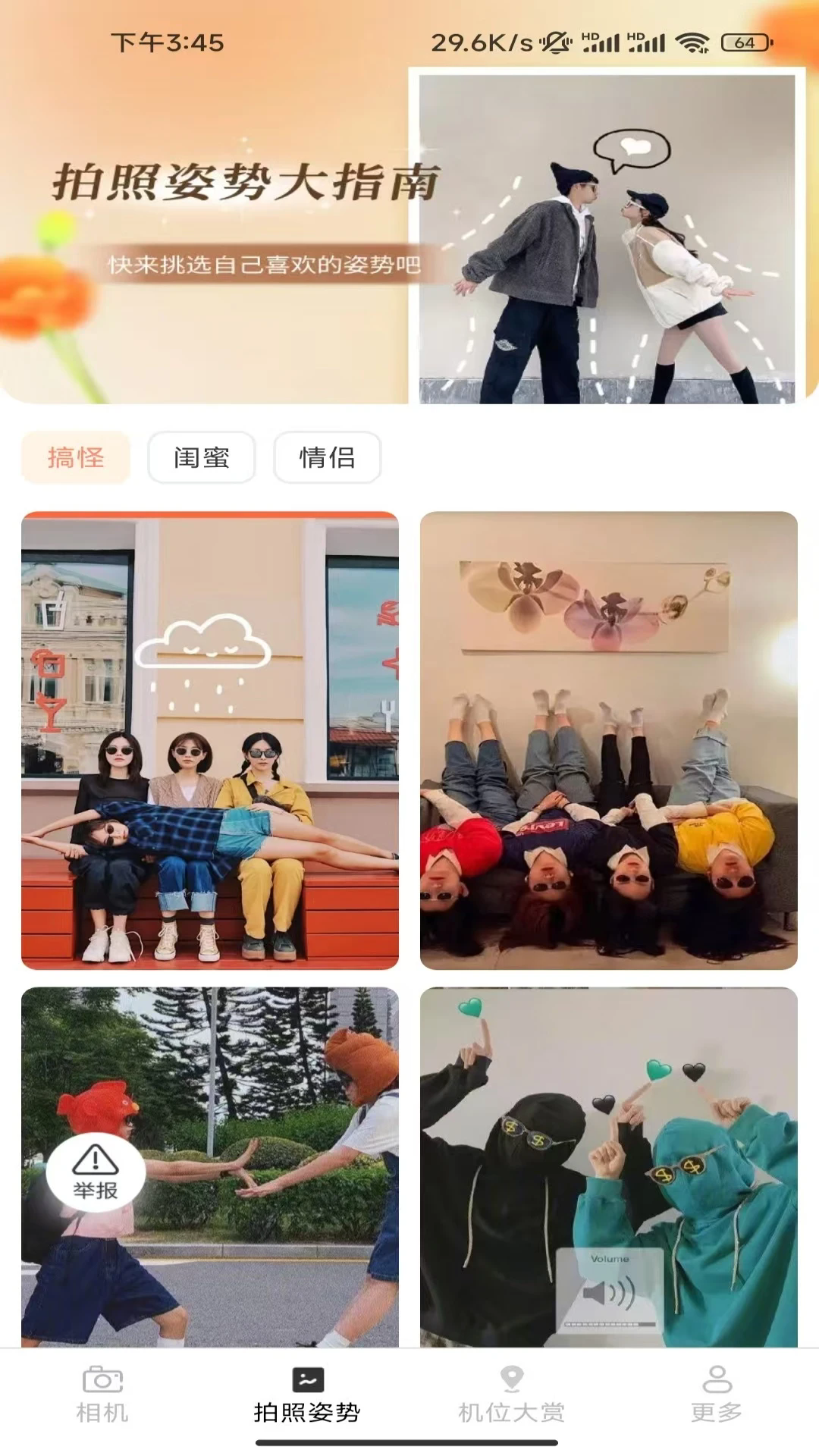Select the active 搞怪 funny poses tab

[x=77, y=457]
